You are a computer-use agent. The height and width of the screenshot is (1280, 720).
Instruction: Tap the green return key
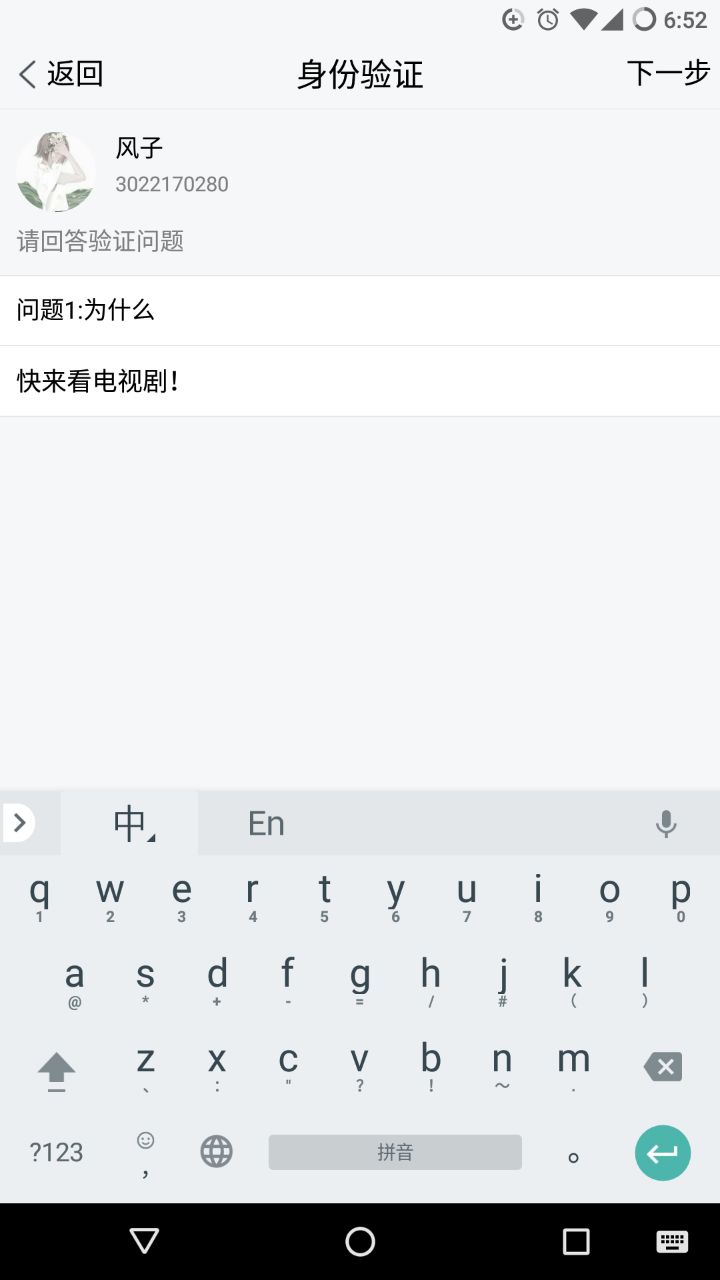coord(662,1153)
